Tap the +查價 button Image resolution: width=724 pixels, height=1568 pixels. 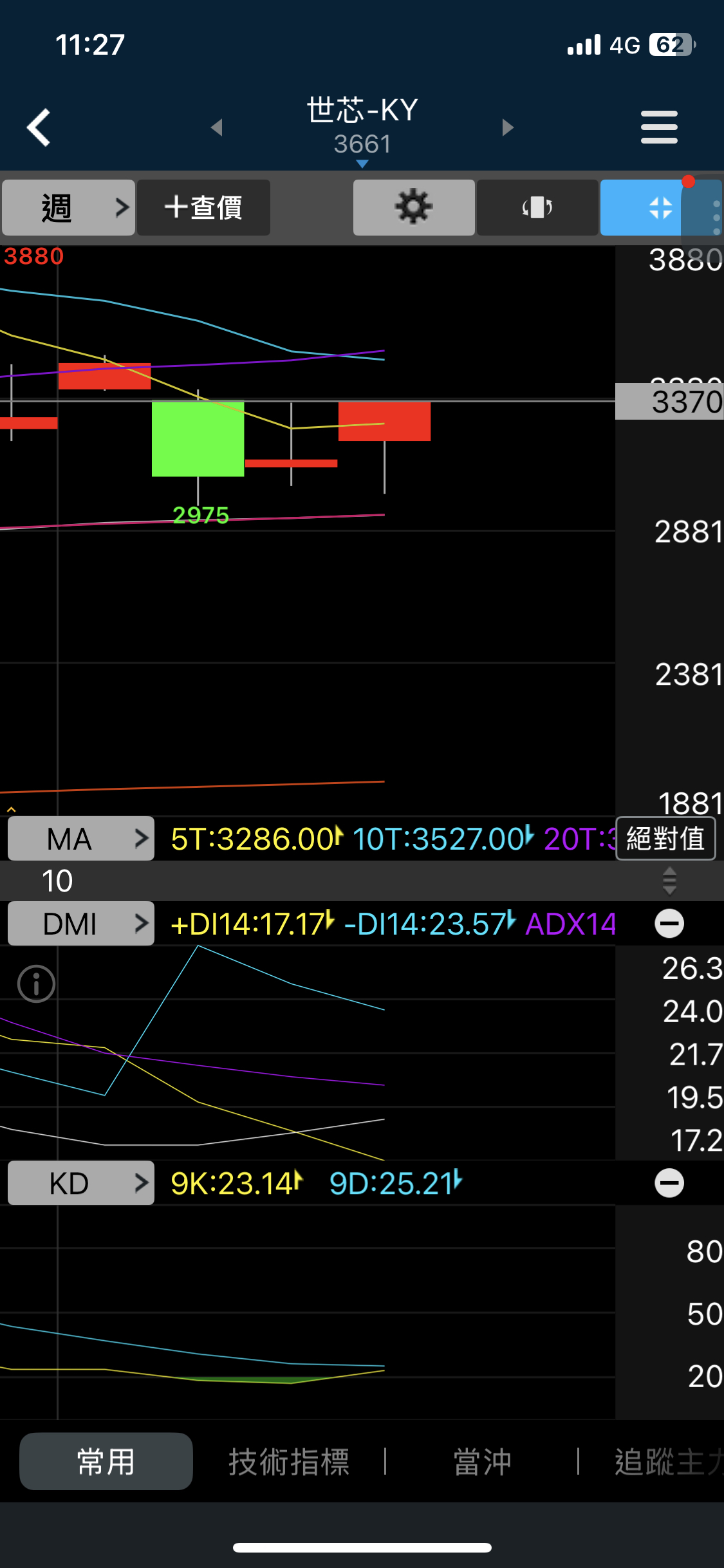click(203, 207)
